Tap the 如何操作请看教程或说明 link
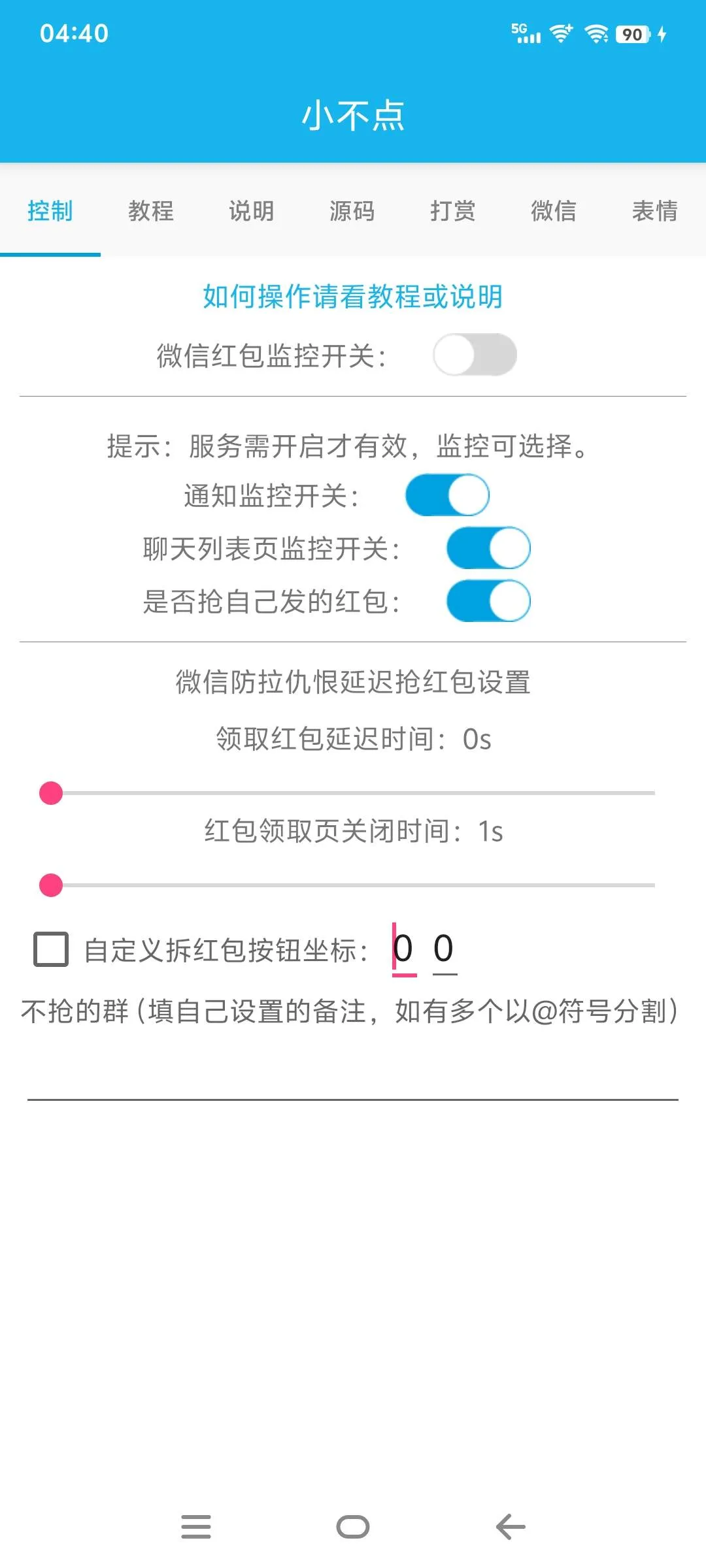Viewport: 706px width, 1568px height. (353, 297)
